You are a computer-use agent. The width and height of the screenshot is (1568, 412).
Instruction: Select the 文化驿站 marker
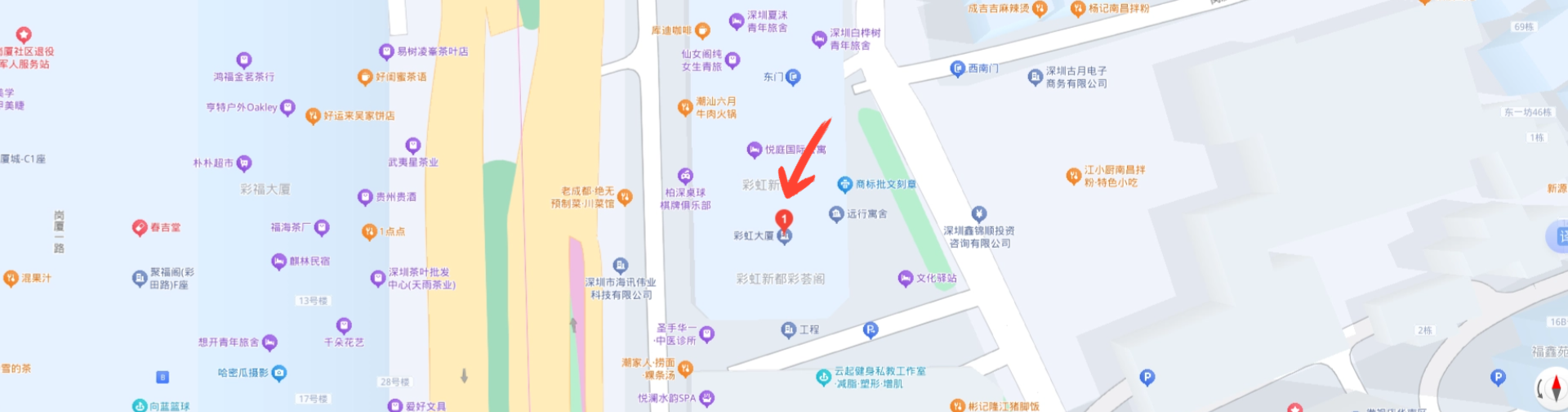tap(905, 279)
